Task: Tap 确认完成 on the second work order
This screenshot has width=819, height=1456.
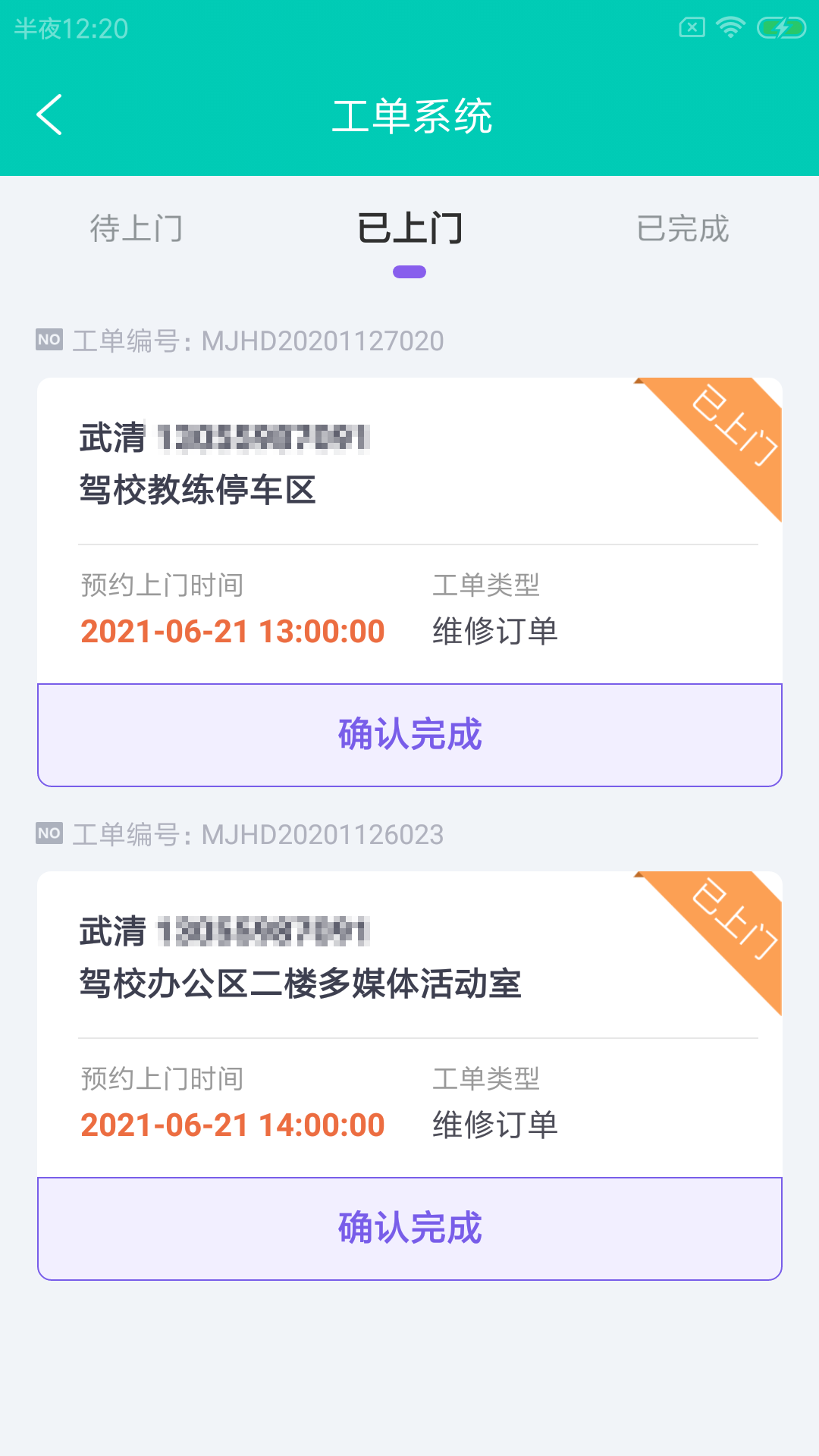Action: [x=409, y=1228]
